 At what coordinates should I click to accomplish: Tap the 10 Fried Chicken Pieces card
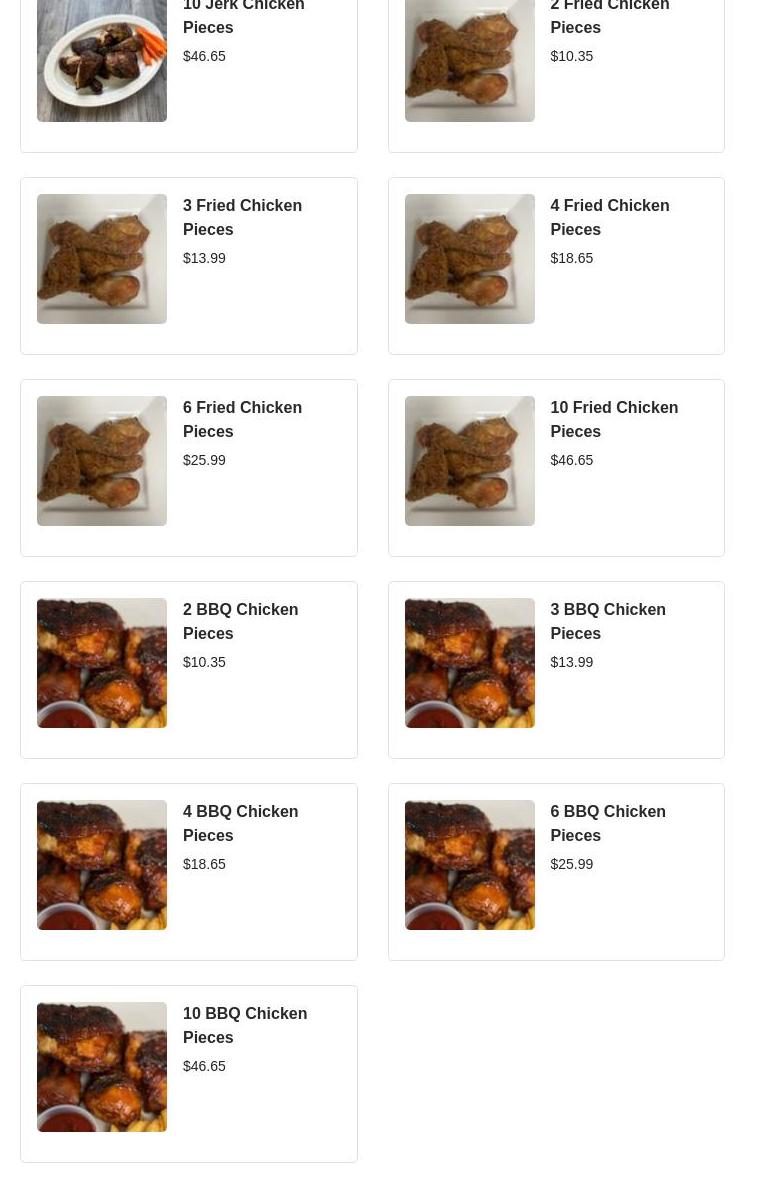click(x=556, y=467)
